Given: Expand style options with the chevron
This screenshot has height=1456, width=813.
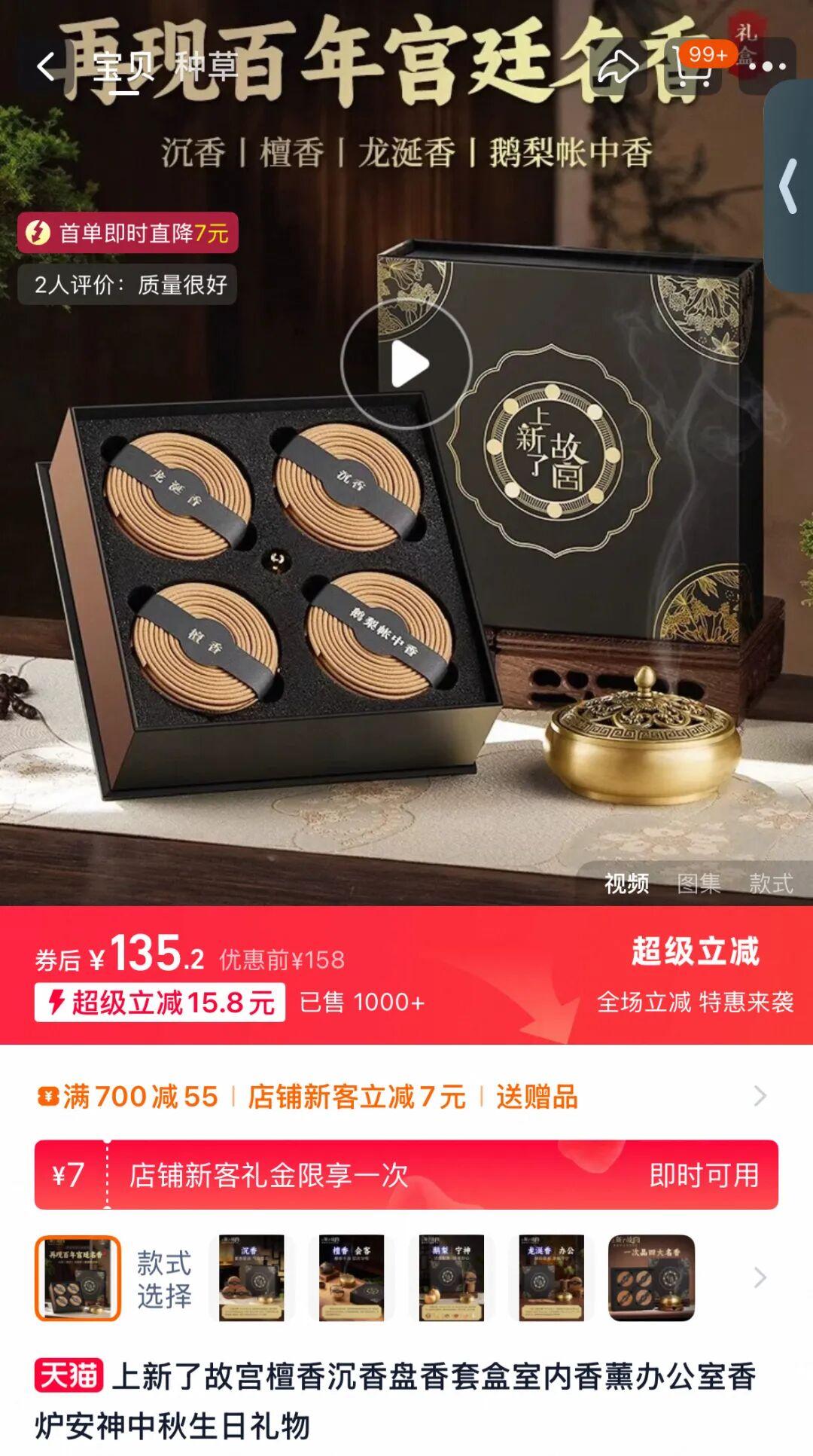Looking at the screenshot, I should tap(760, 1277).
